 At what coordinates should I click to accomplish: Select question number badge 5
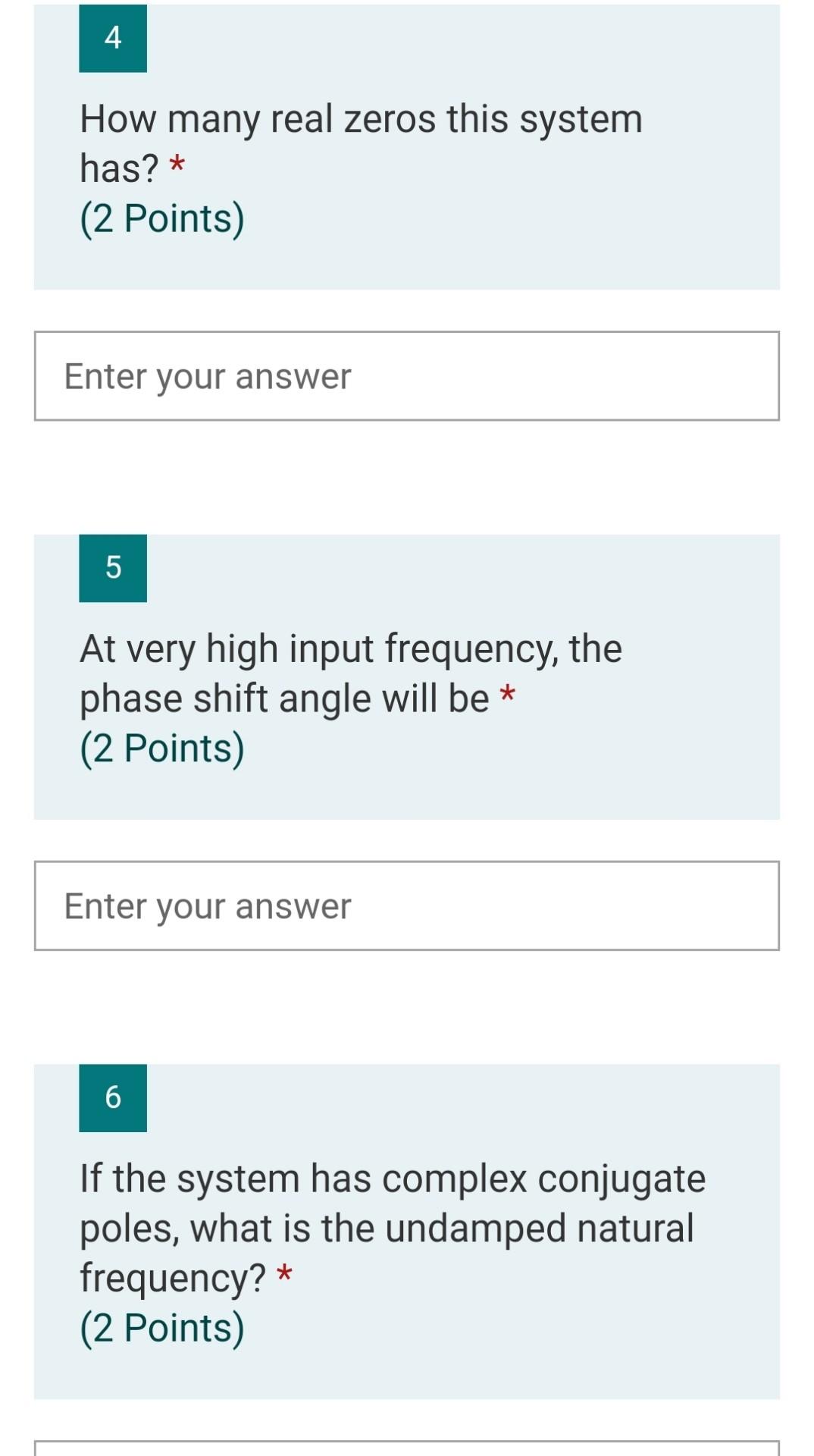point(113,567)
